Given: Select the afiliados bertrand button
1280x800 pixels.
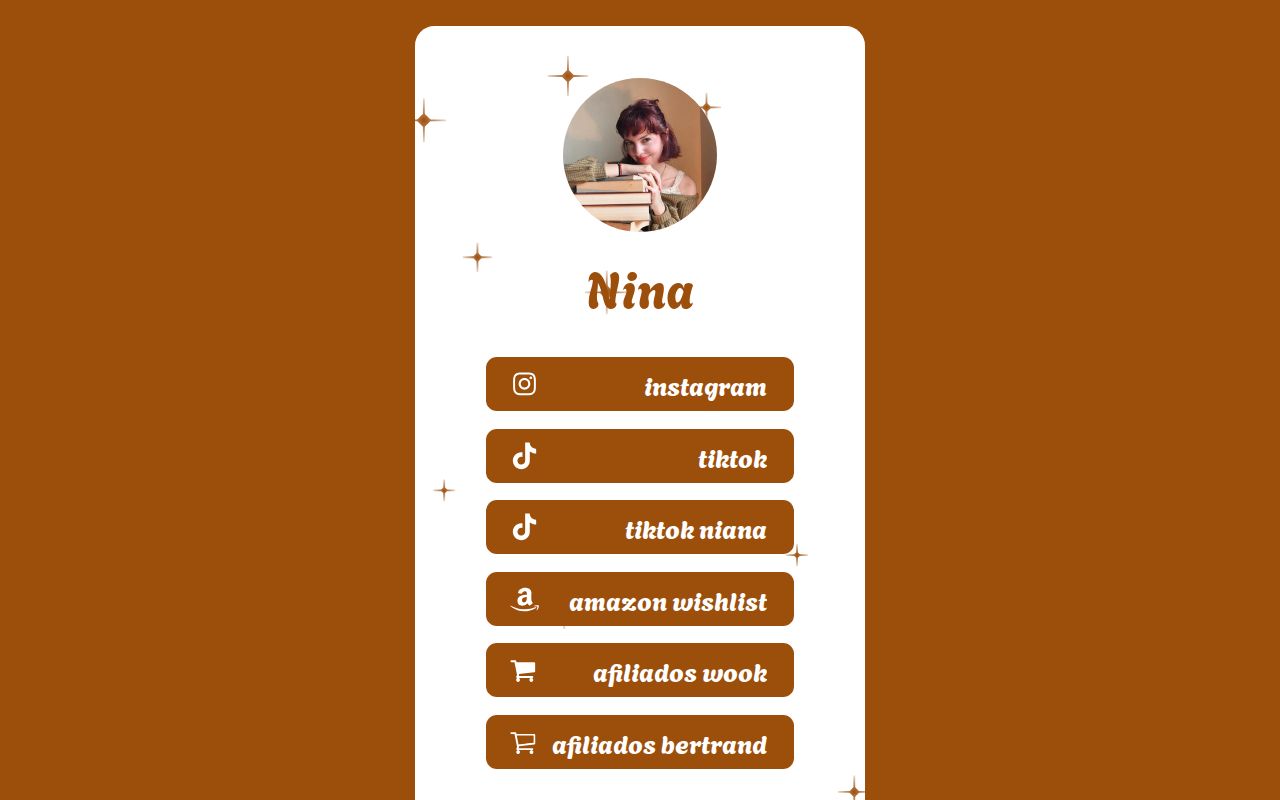Looking at the screenshot, I should pos(640,742).
